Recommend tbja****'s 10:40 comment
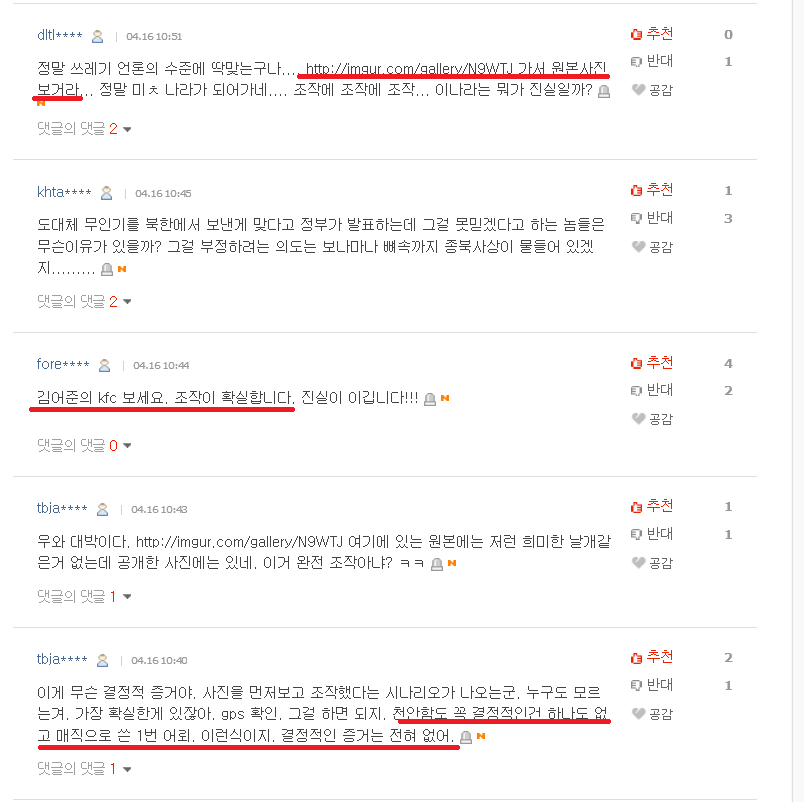This screenshot has width=804, height=802. [652, 657]
